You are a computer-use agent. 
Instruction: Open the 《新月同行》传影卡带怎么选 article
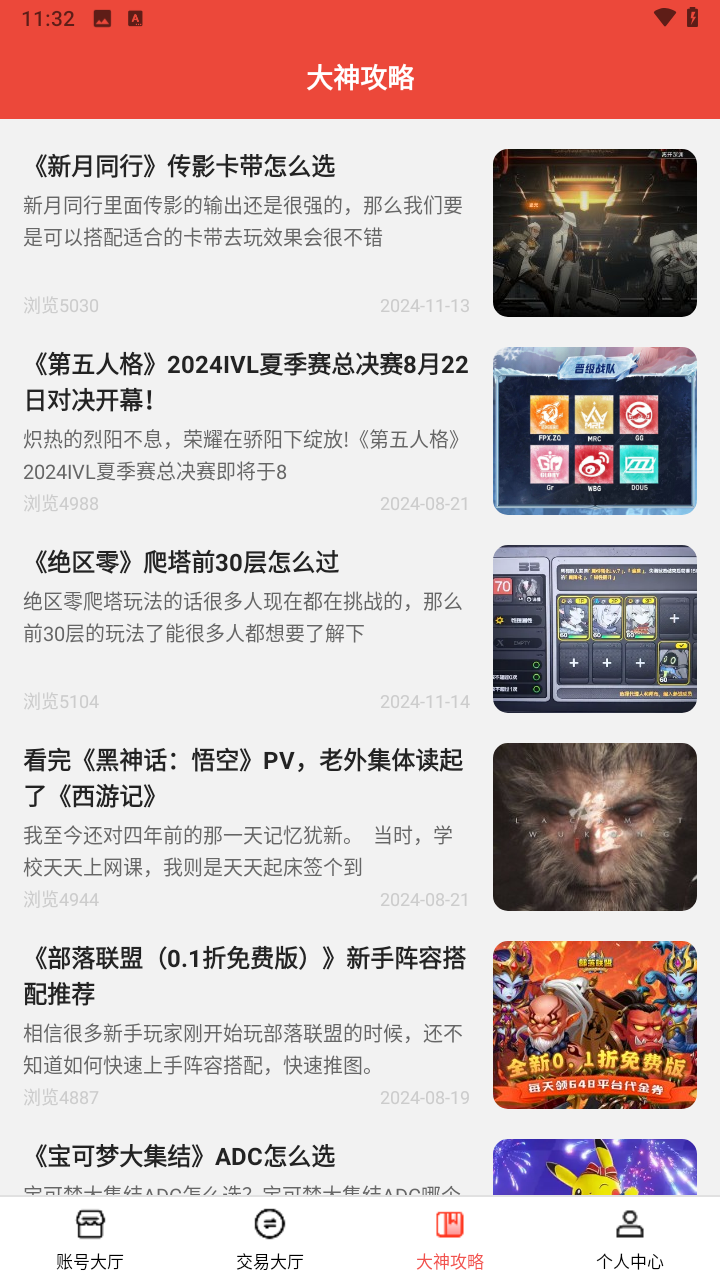coord(180,166)
